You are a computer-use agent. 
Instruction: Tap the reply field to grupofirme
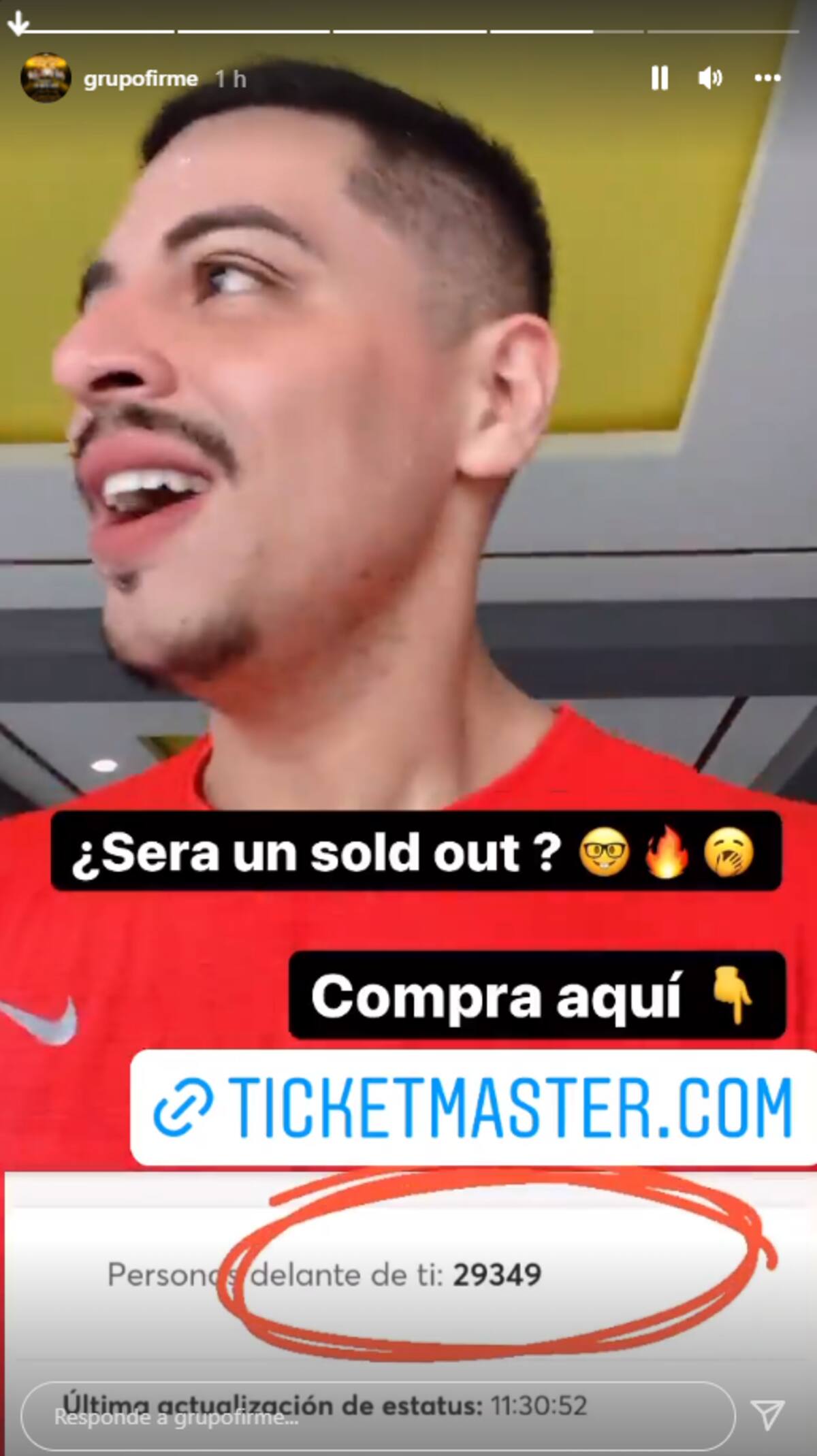click(x=378, y=1417)
